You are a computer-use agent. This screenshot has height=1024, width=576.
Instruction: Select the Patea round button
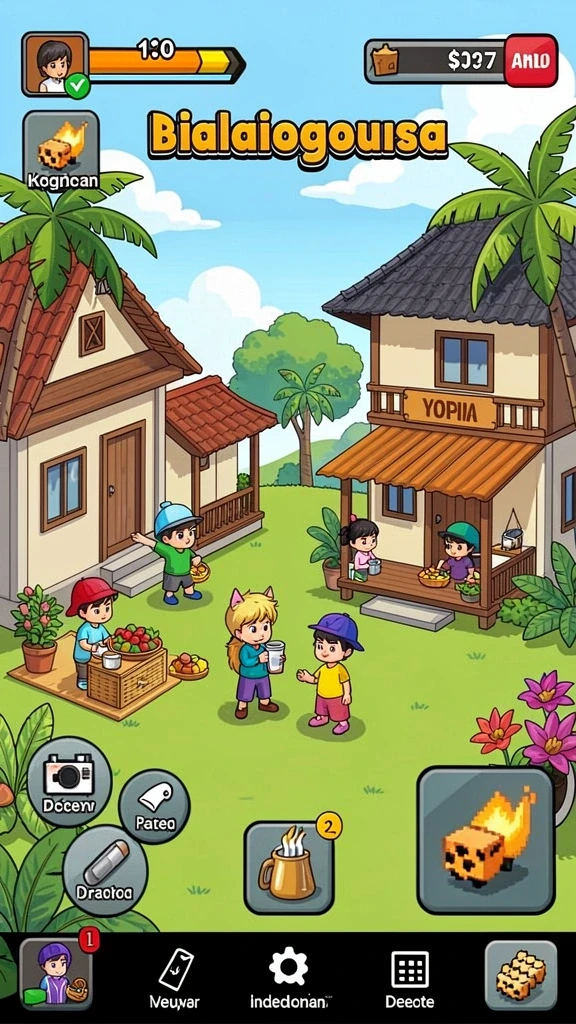[154, 807]
